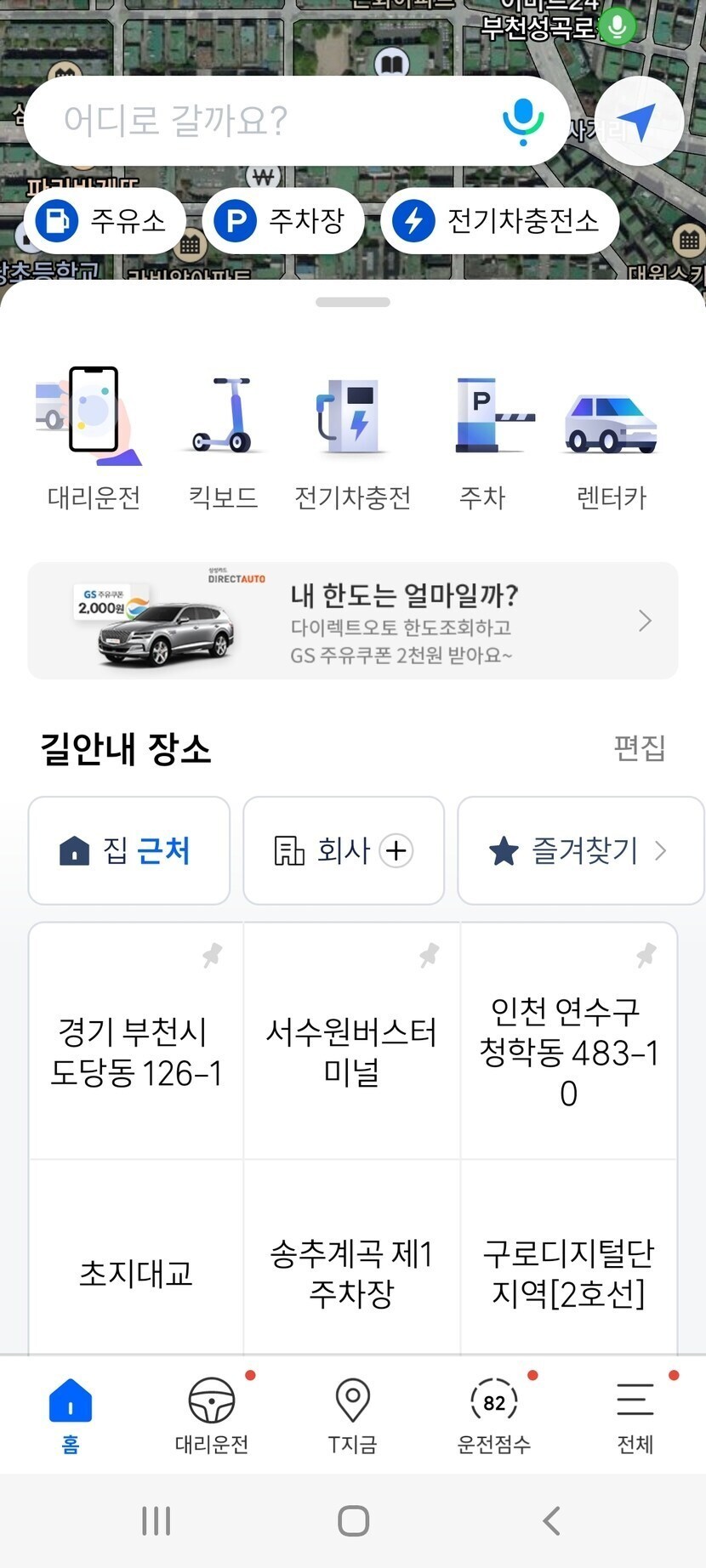Image resolution: width=706 pixels, height=1568 pixels.
Task: Select the 전기차충전소 chip
Action: point(498,221)
